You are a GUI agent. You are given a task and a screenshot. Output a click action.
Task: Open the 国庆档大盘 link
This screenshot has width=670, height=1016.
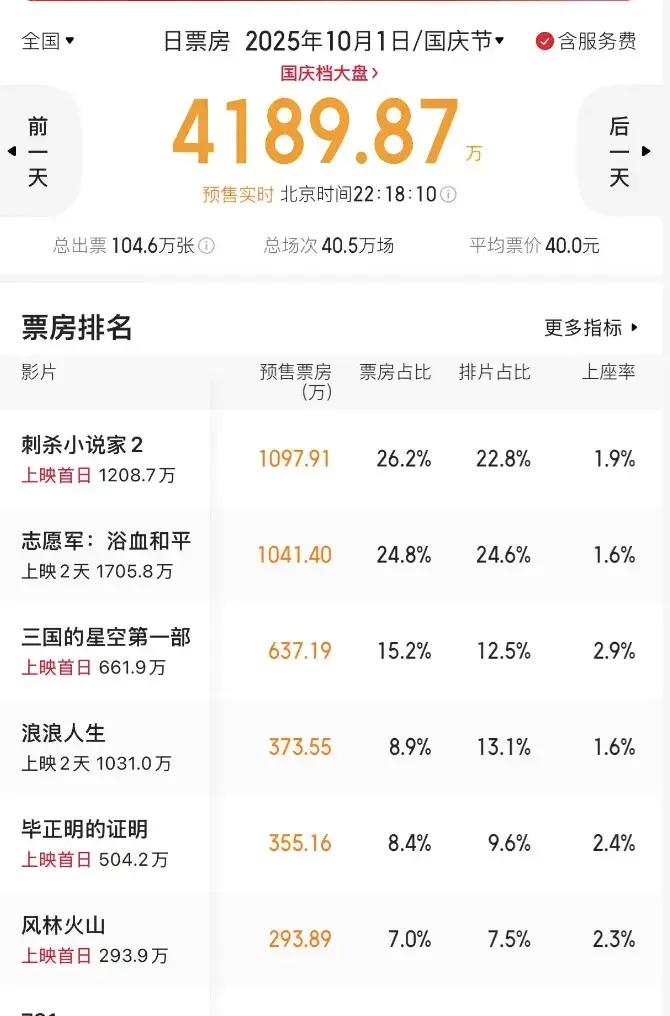tap(330, 73)
